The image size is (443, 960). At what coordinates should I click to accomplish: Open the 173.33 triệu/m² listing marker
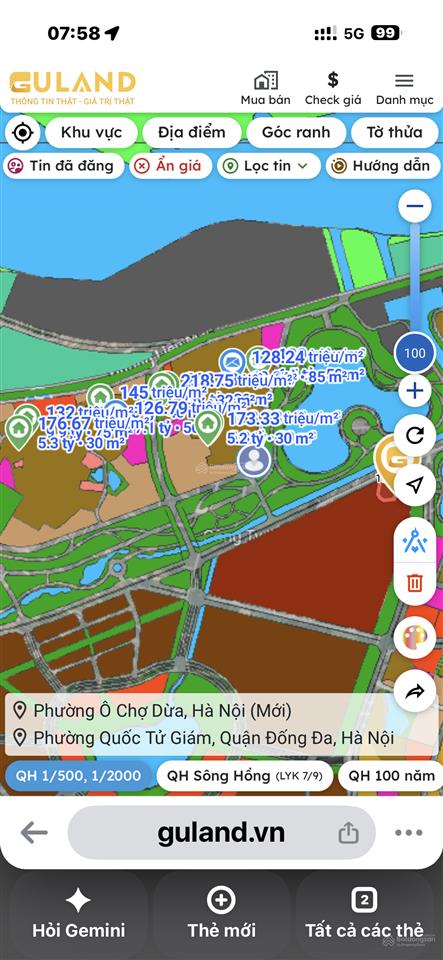pyautogui.click(x=209, y=427)
